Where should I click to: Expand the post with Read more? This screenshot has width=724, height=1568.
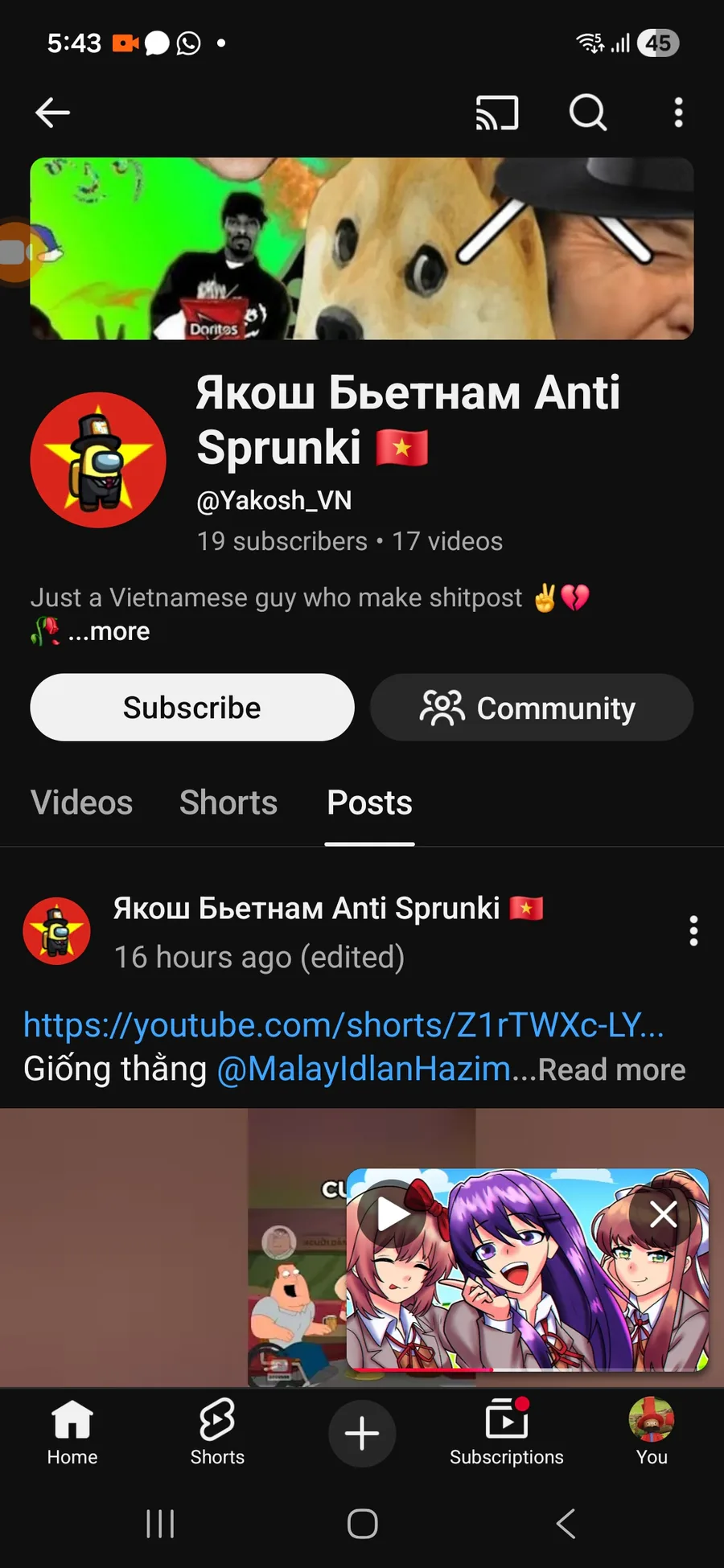[611, 1070]
